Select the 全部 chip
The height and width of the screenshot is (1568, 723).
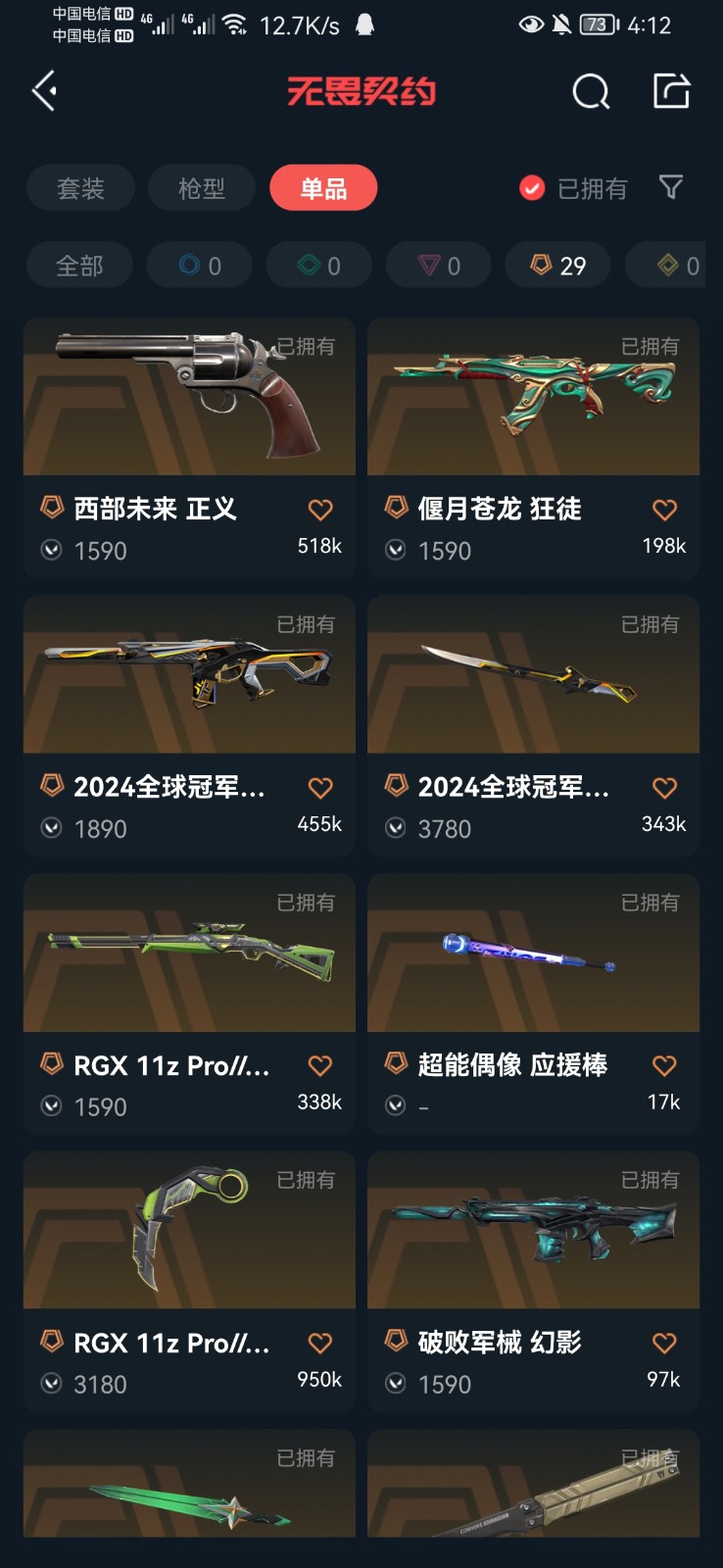pyautogui.click(x=79, y=266)
